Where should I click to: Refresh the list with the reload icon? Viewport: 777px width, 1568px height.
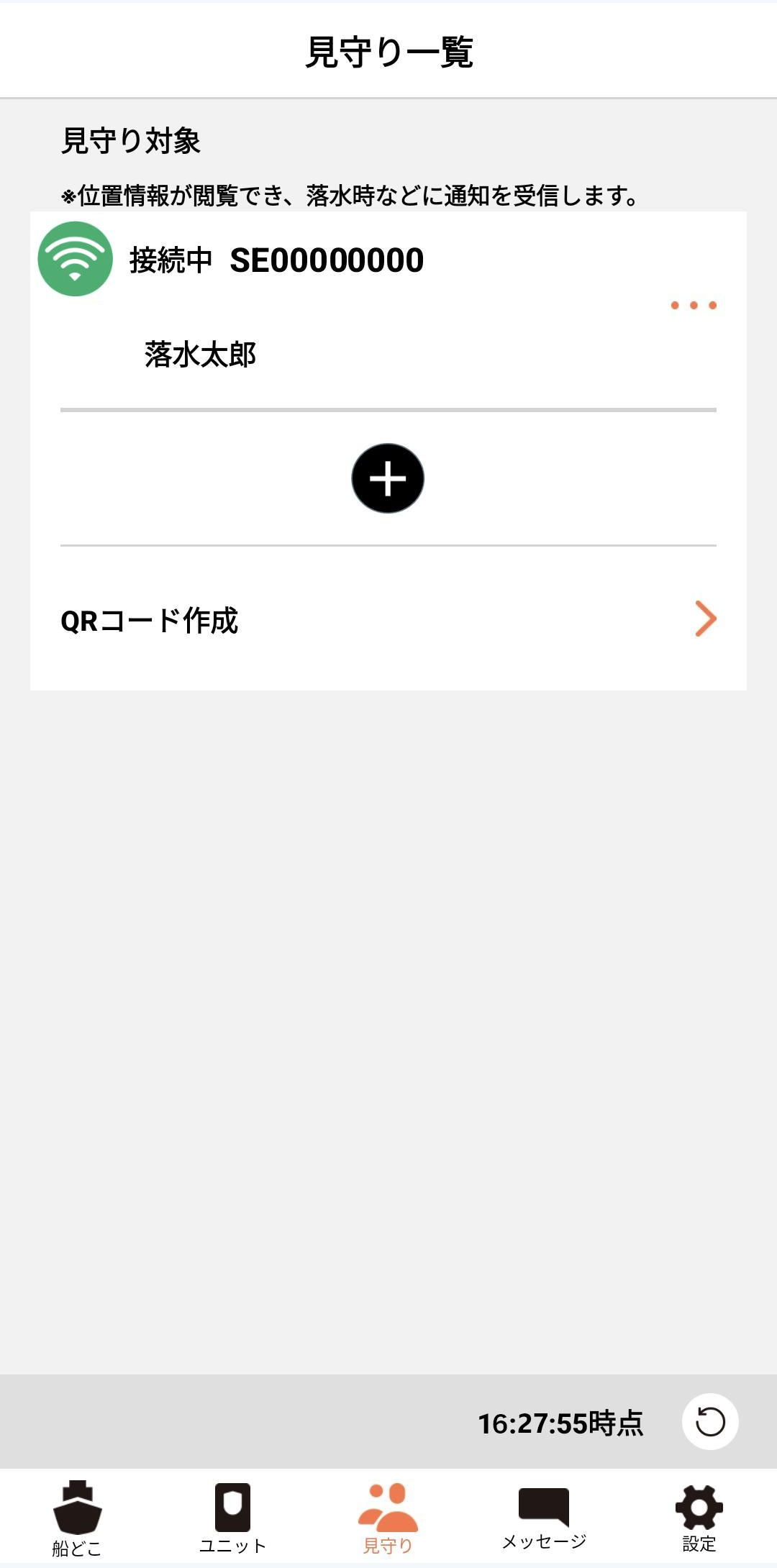click(x=710, y=1421)
